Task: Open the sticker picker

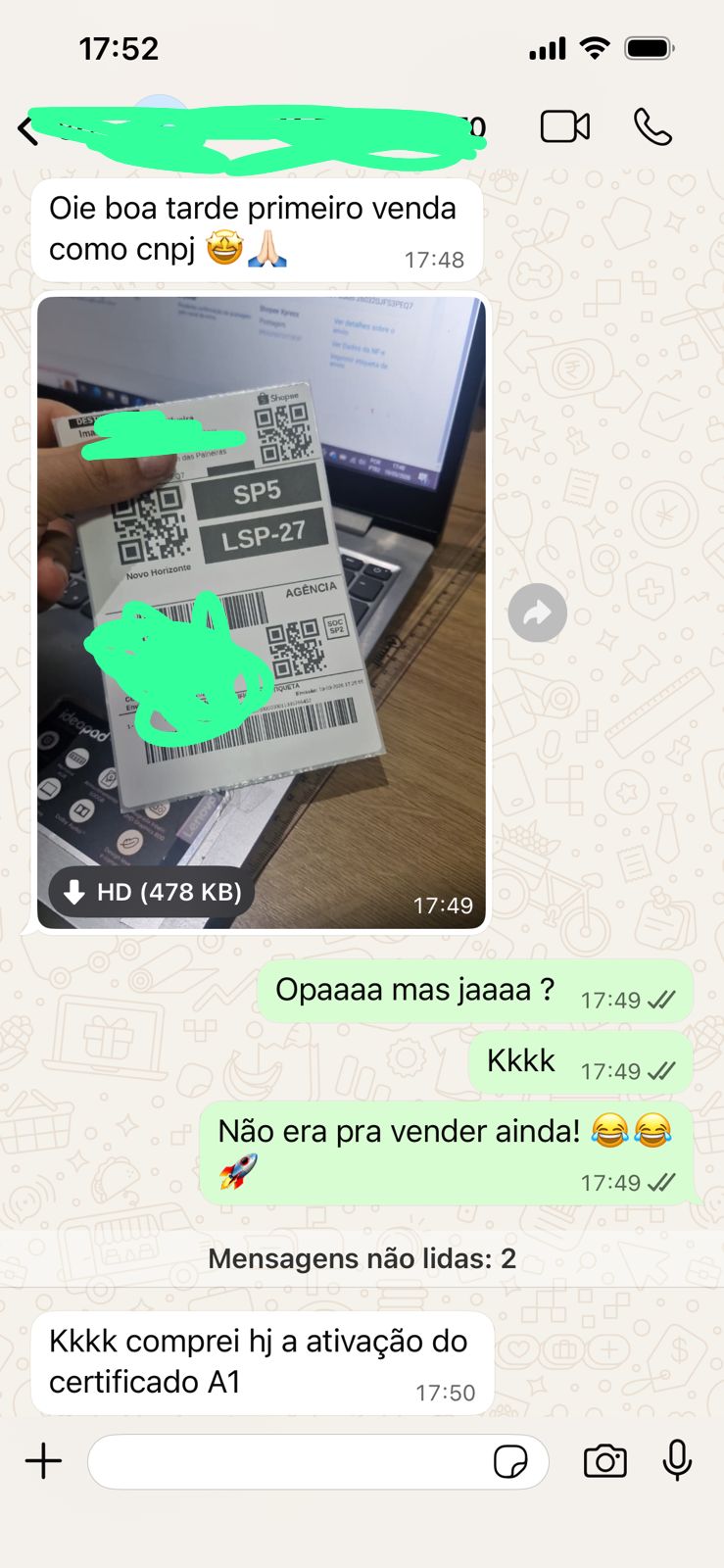Action: (510, 1462)
